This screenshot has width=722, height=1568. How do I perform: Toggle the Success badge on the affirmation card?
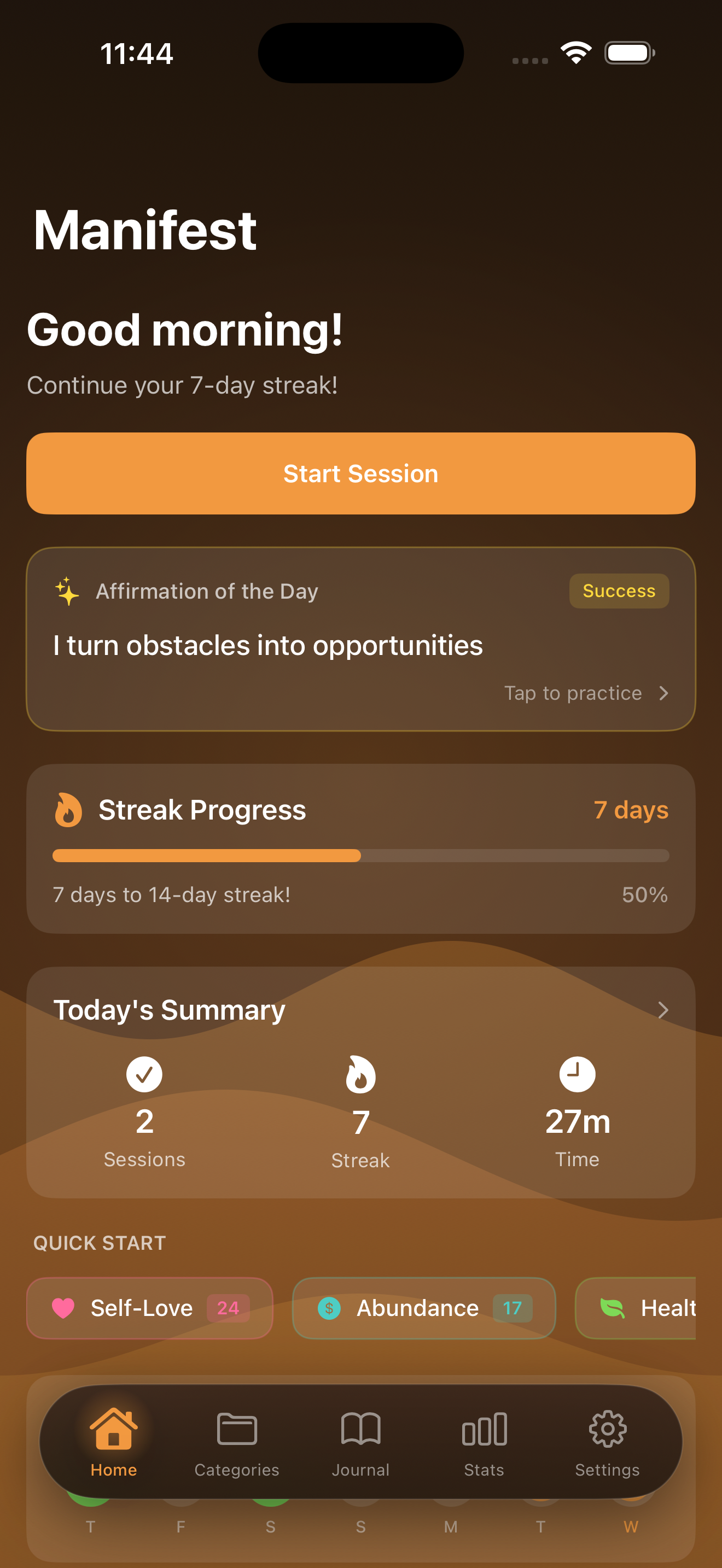pos(619,590)
